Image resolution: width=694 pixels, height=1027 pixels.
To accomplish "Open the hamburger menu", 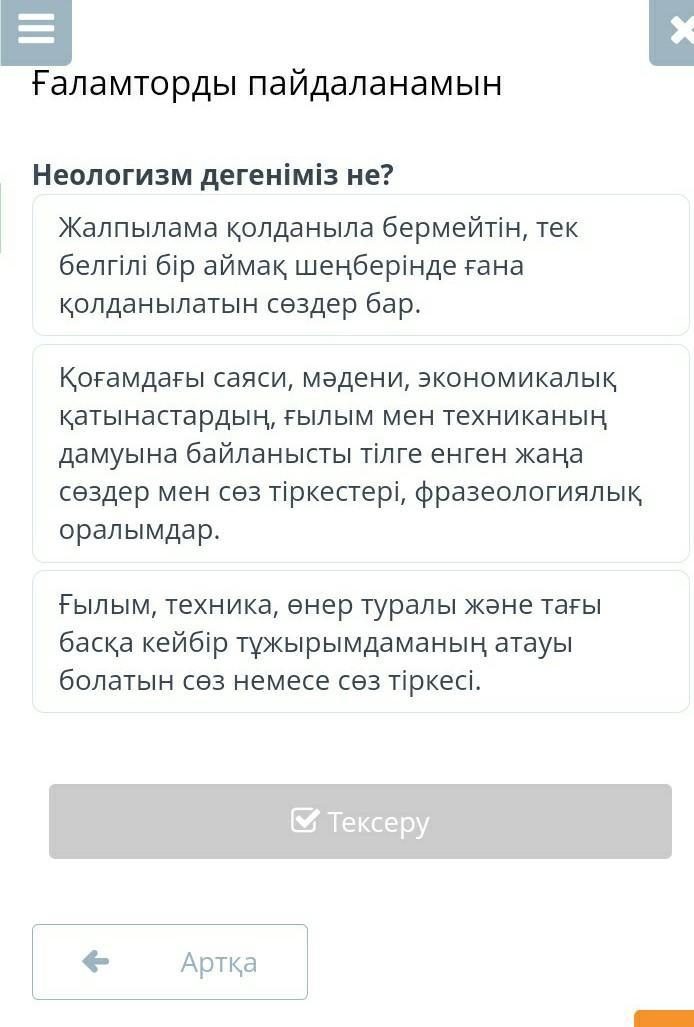I will (x=36, y=30).
